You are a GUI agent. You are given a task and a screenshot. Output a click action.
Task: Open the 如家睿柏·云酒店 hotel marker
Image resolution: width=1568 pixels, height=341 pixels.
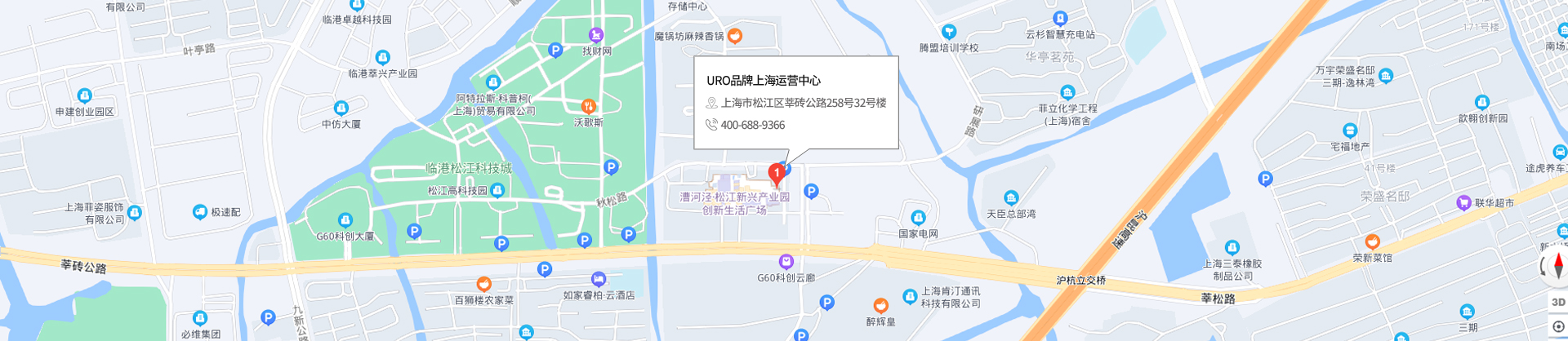pyautogui.click(x=599, y=280)
